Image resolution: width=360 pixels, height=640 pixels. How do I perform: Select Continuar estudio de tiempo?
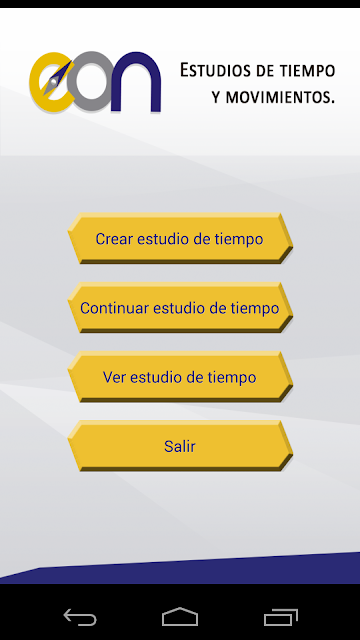pyautogui.click(x=180, y=308)
